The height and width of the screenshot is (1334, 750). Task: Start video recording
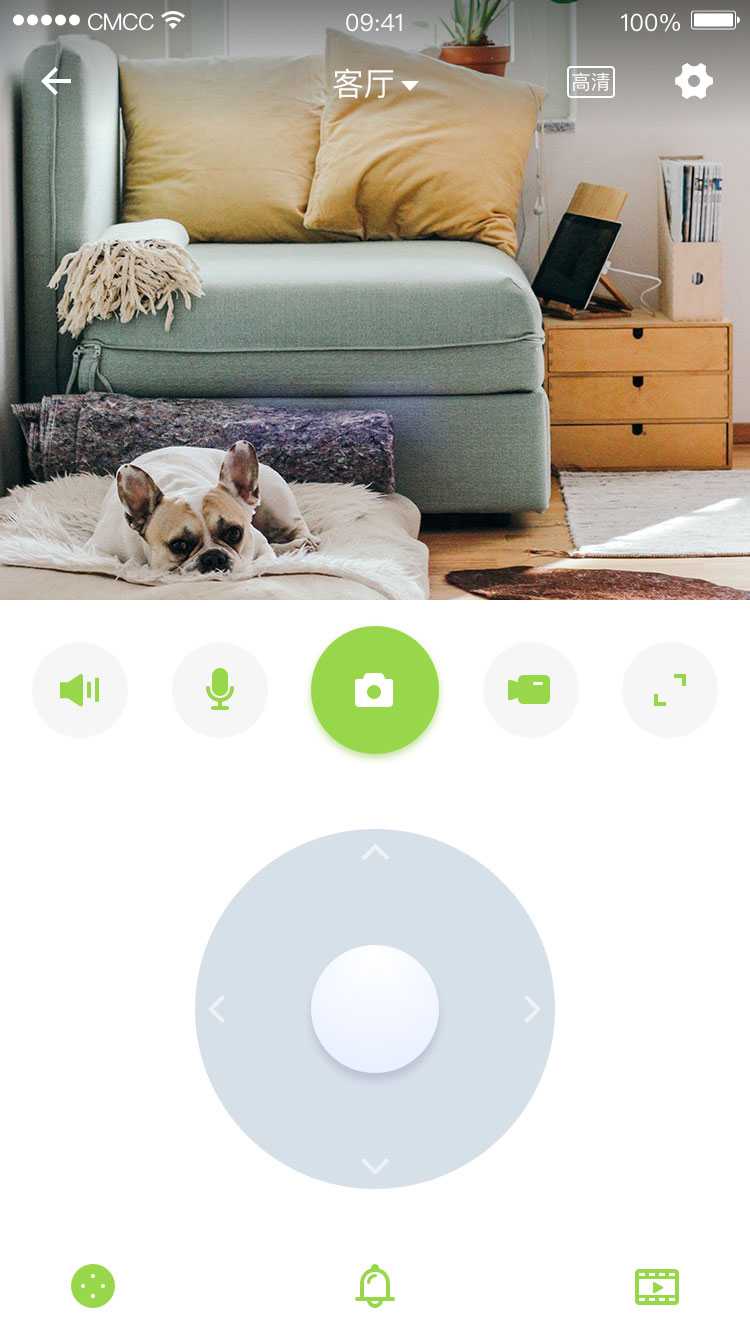(x=530, y=690)
